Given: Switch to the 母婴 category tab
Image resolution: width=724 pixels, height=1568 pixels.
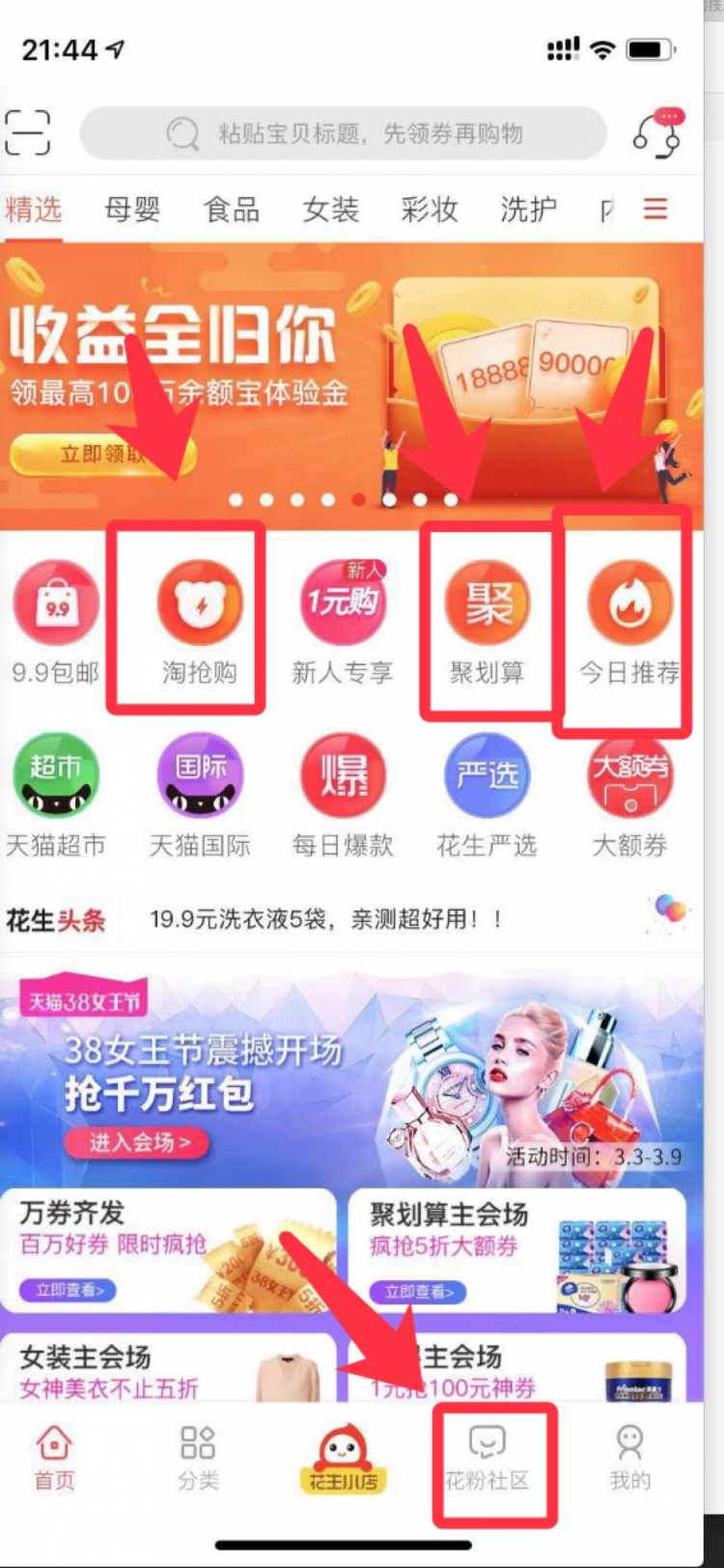Looking at the screenshot, I should click(x=132, y=209).
